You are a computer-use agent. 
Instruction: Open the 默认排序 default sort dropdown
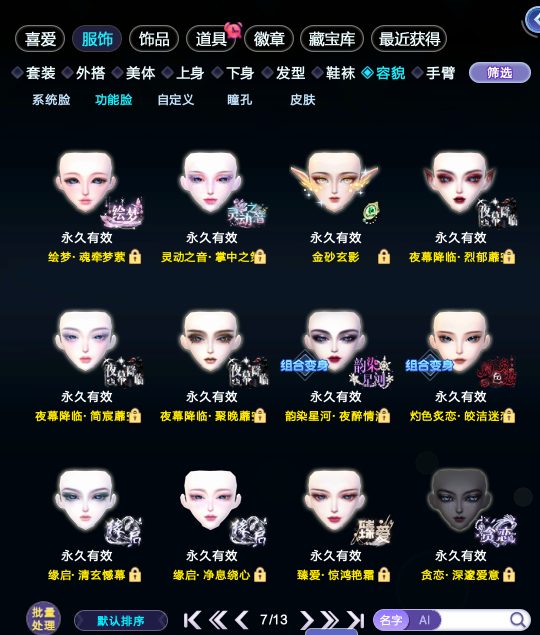click(121, 621)
